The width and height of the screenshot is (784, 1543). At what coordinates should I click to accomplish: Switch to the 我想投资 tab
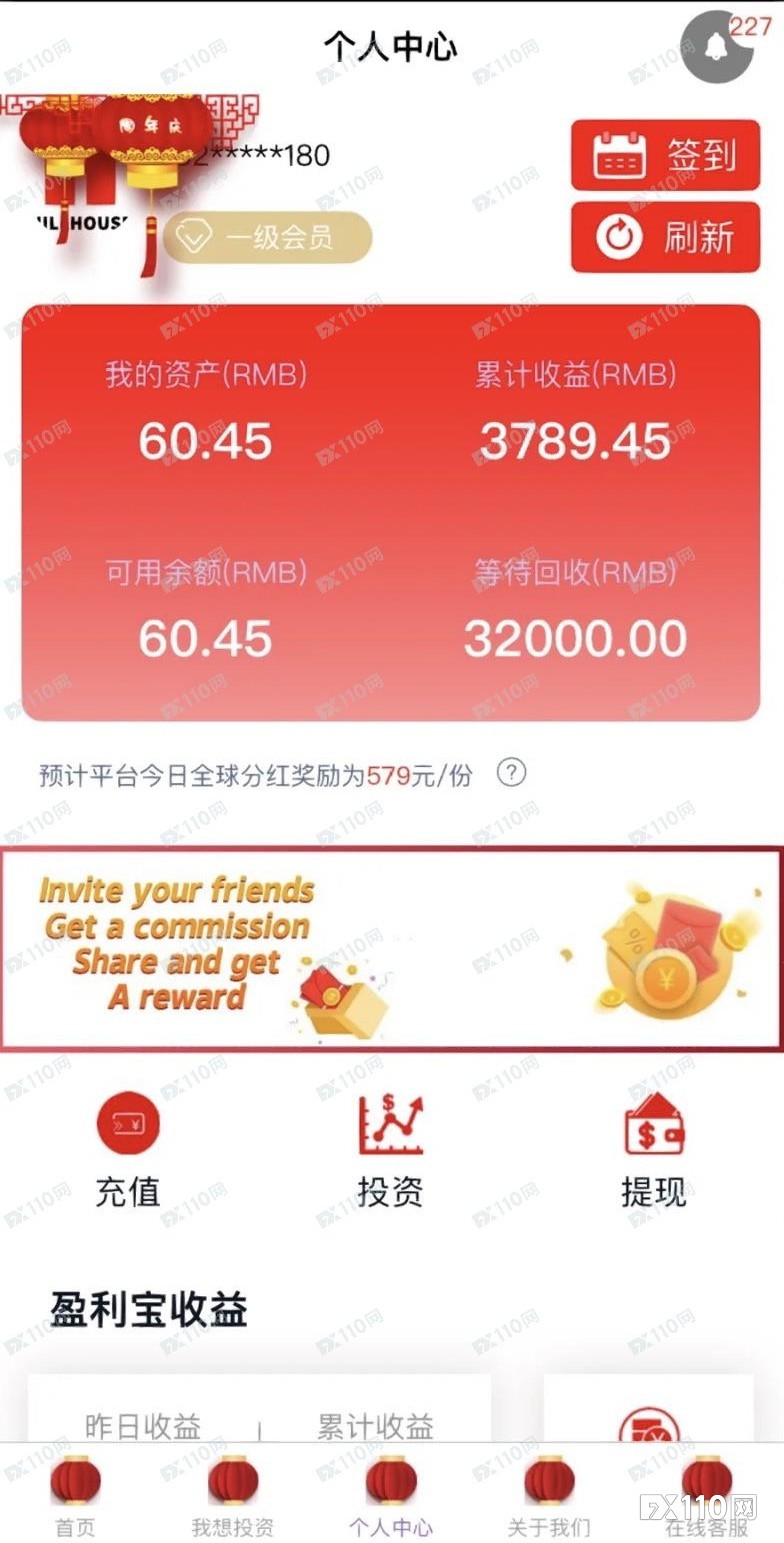pos(233,1495)
